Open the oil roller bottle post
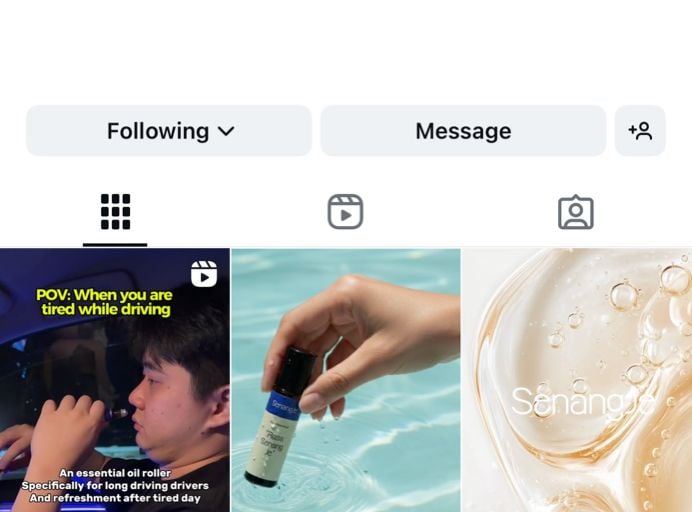This screenshot has height=512, width=692. tap(345, 380)
